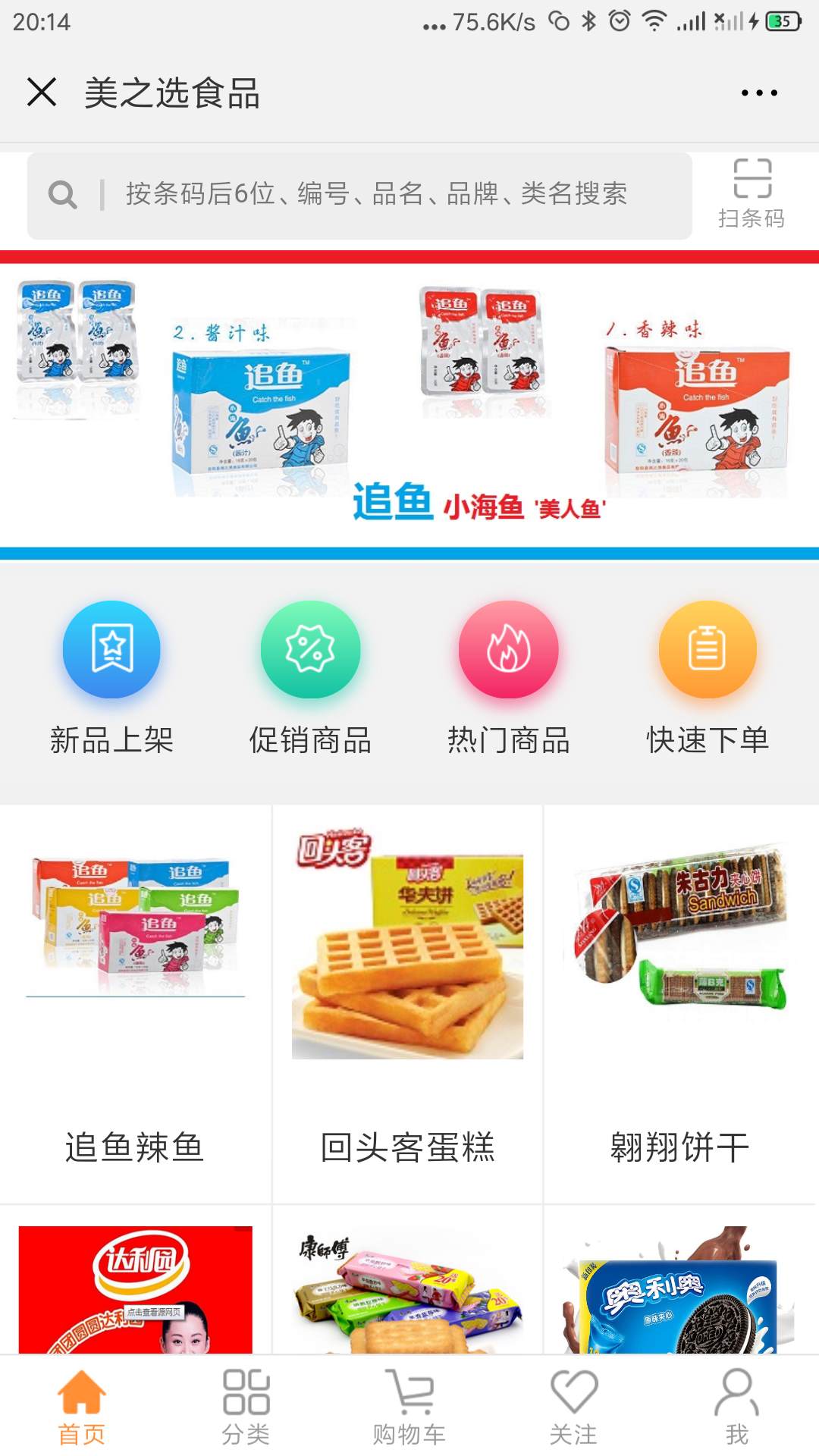Switch to the 首页 tab
This screenshot has width=819, height=1456.
(x=82, y=1407)
